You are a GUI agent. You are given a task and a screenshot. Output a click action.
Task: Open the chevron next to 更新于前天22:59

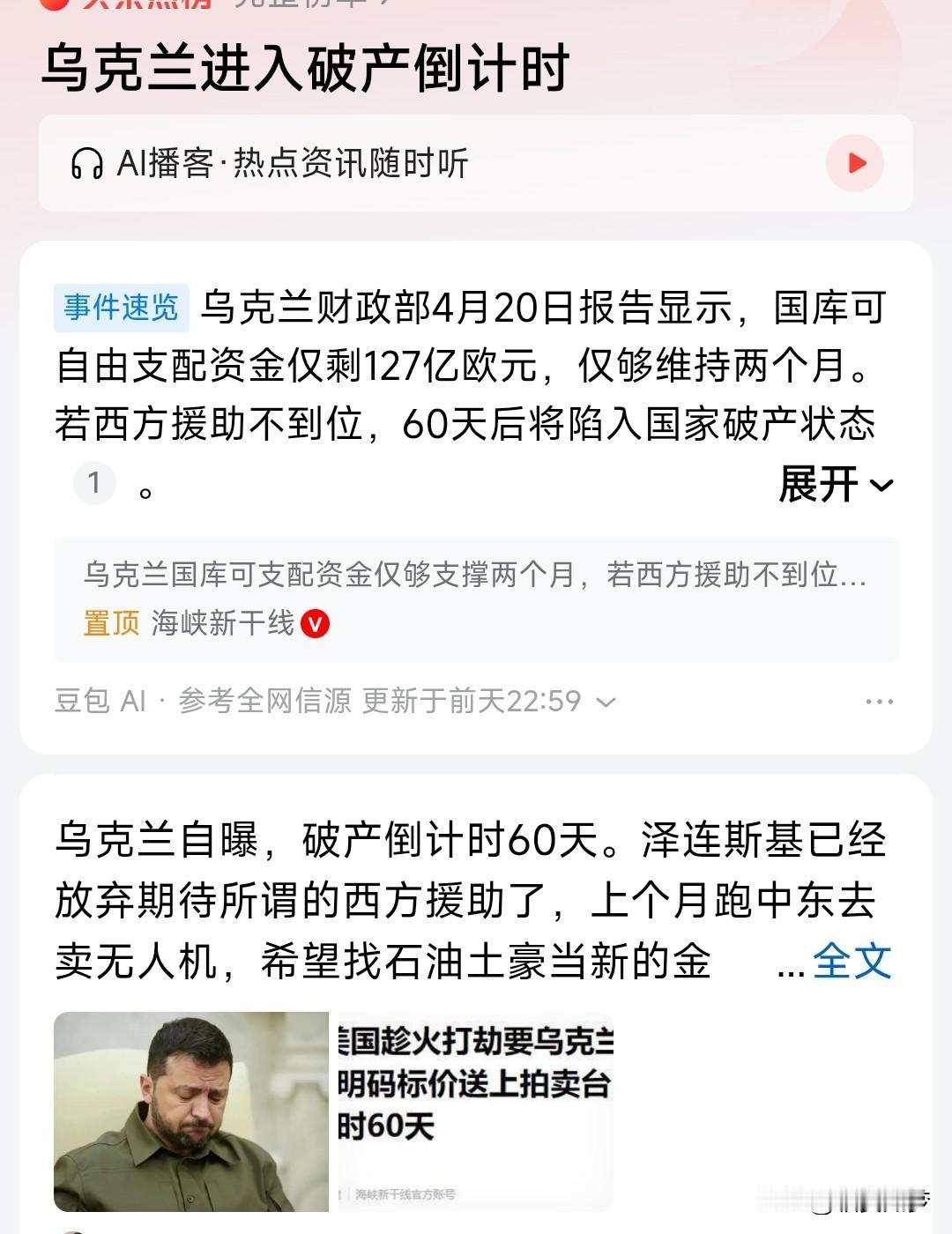606,702
